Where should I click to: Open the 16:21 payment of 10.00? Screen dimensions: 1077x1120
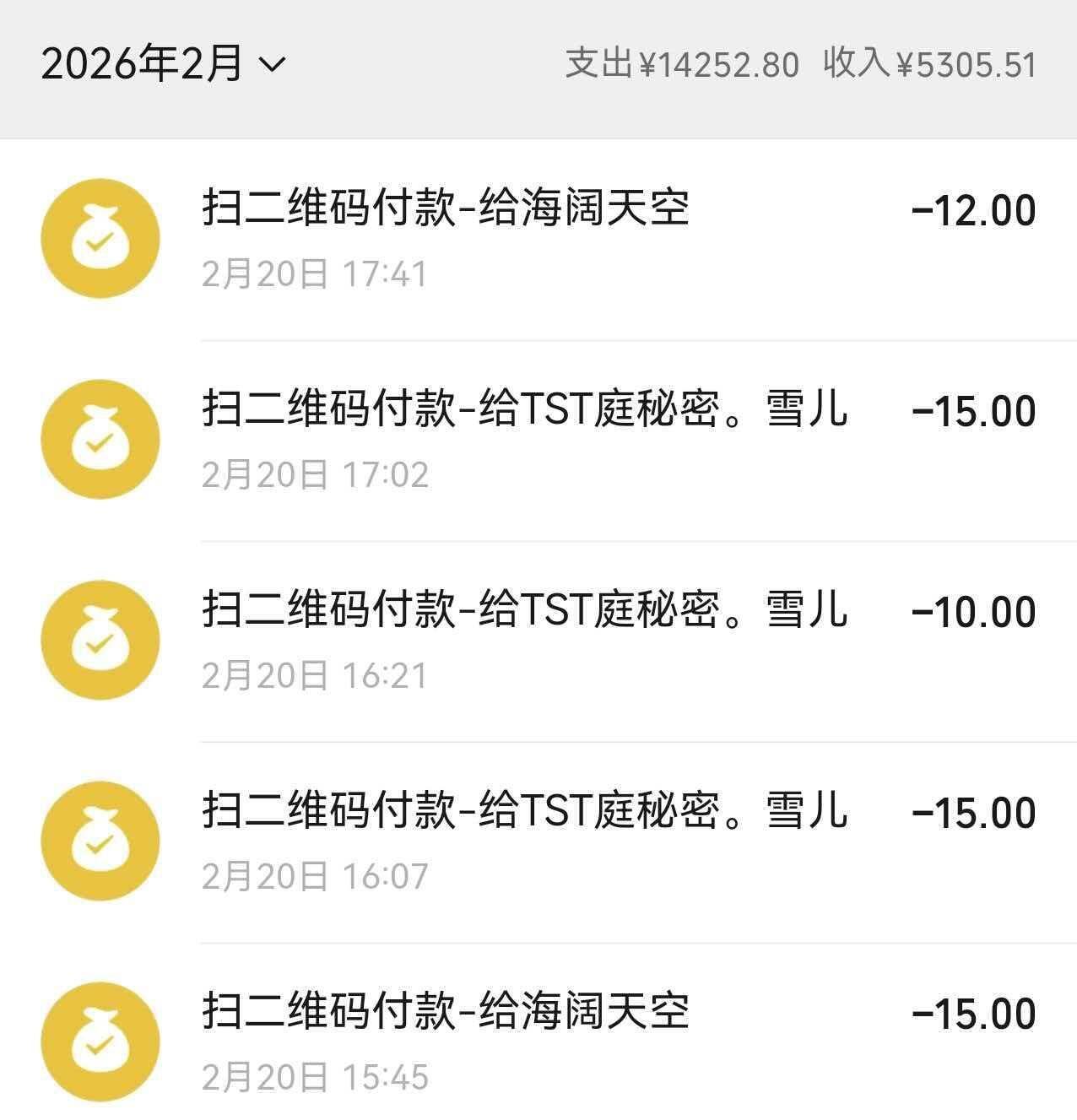[538, 641]
